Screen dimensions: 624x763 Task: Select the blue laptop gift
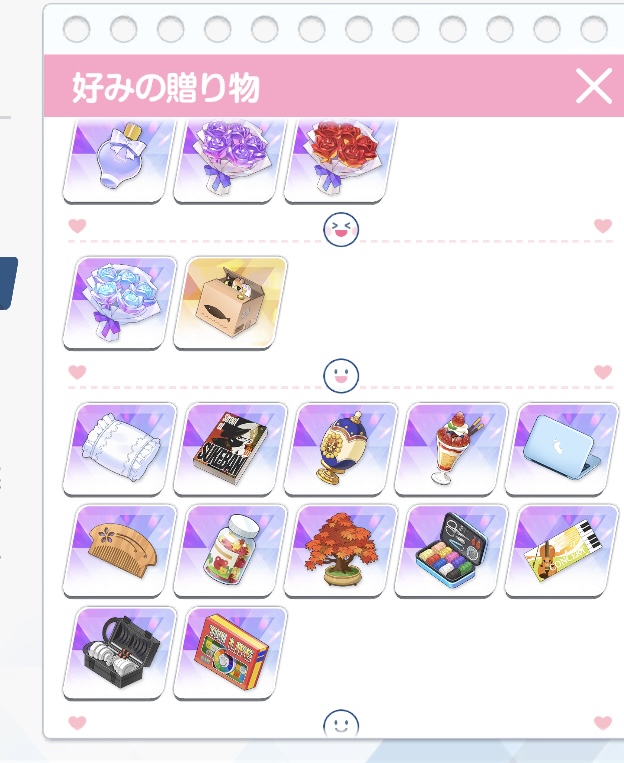[x=562, y=449]
